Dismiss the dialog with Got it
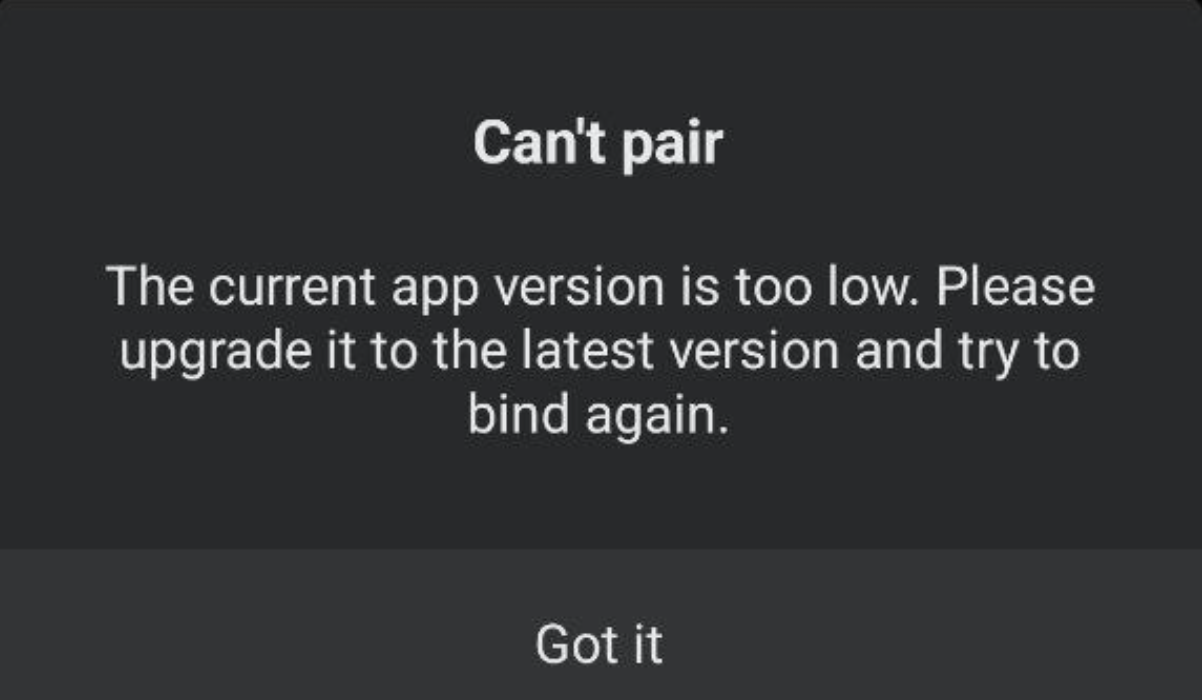Screen dimensions: 1202x700 tap(599, 642)
